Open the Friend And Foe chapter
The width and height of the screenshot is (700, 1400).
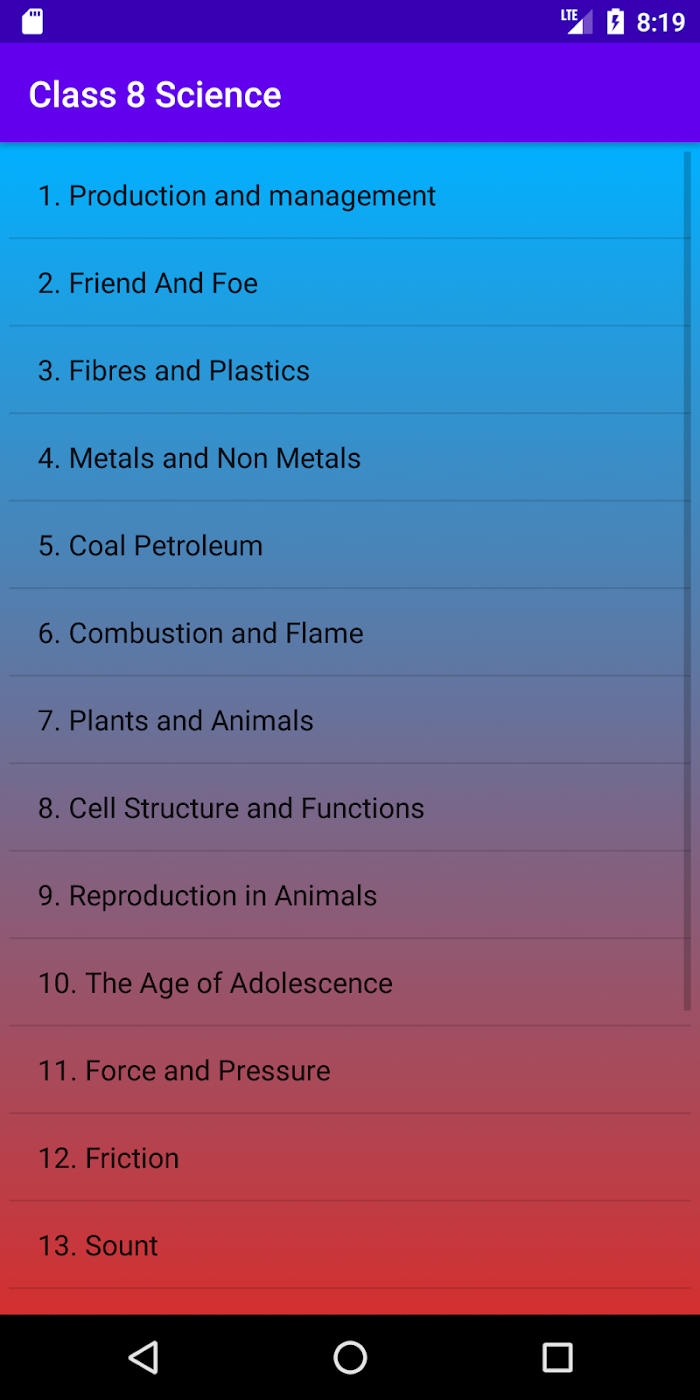coord(350,283)
